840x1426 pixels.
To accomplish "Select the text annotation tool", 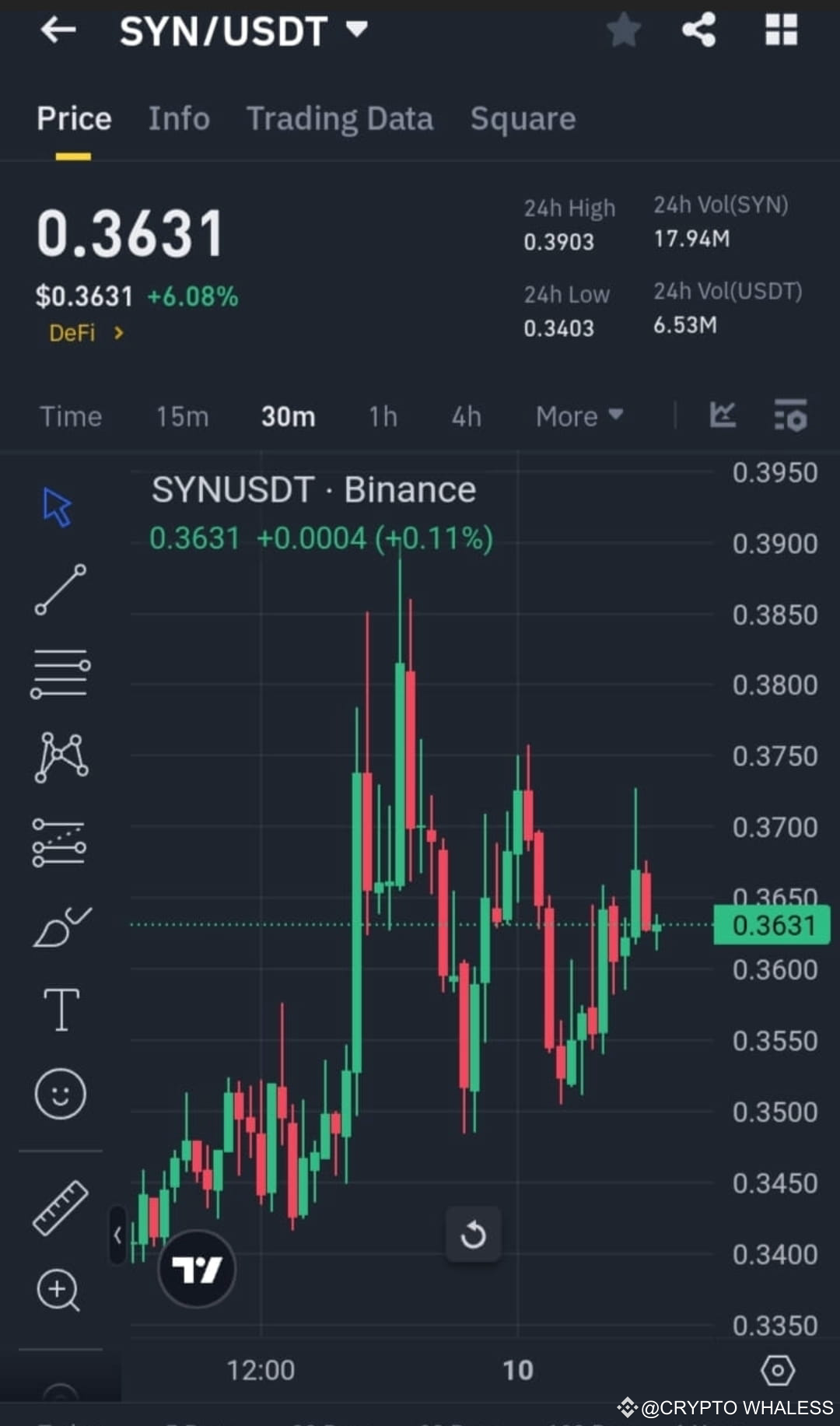I will pyautogui.click(x=61, y=1007).
